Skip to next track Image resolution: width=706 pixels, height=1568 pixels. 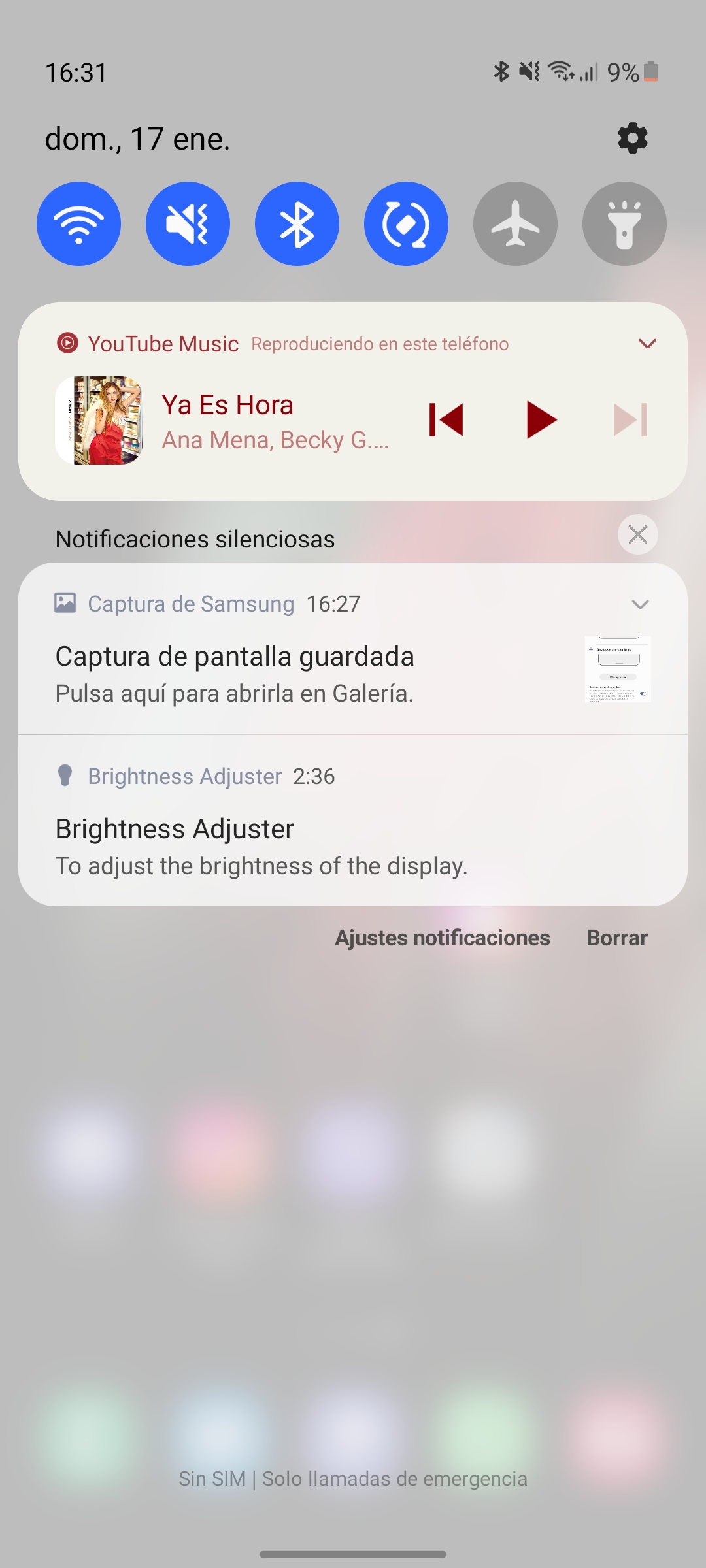630,419
